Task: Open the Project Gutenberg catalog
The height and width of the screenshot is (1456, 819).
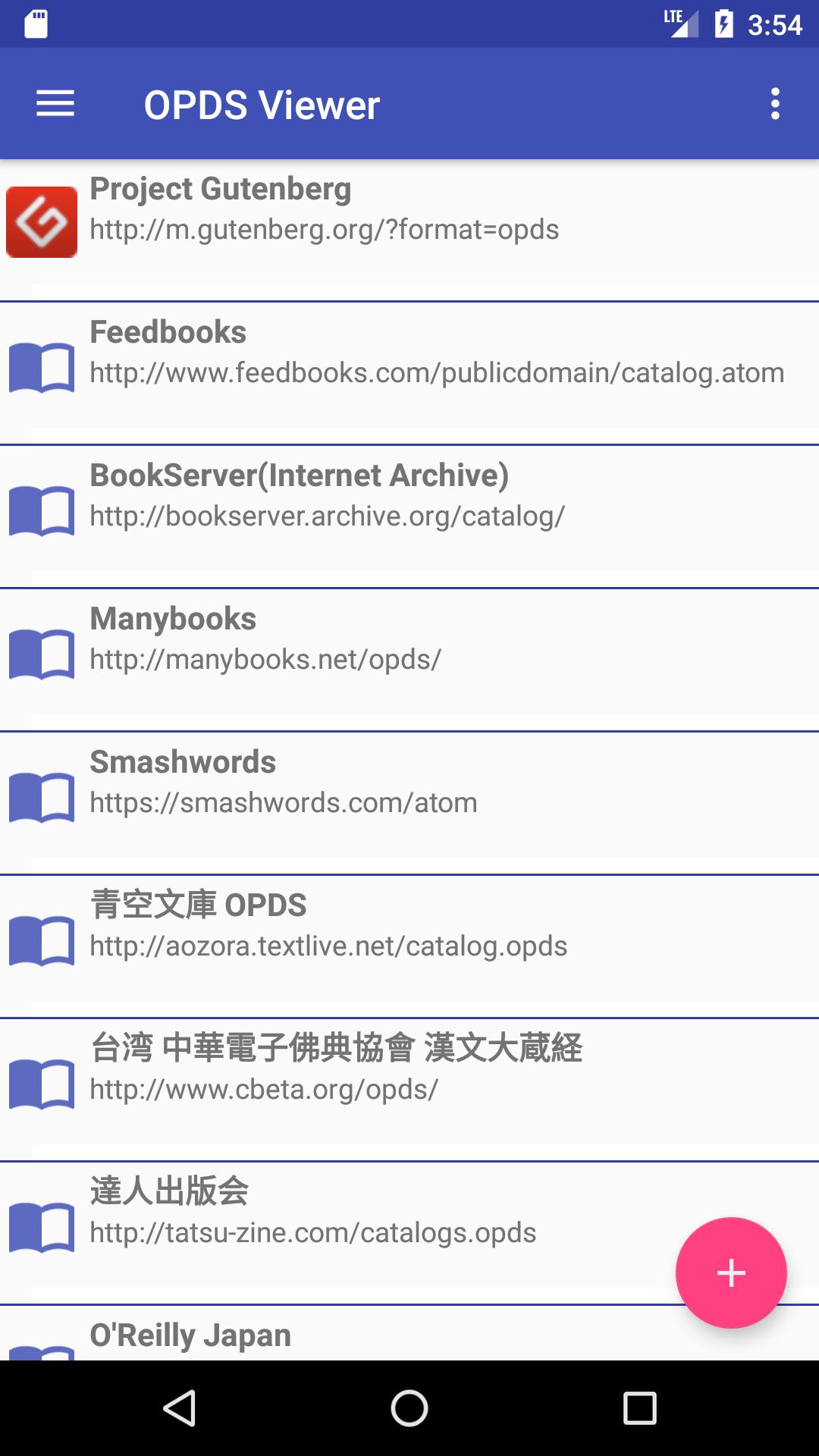Action: [x=409, y=221]
